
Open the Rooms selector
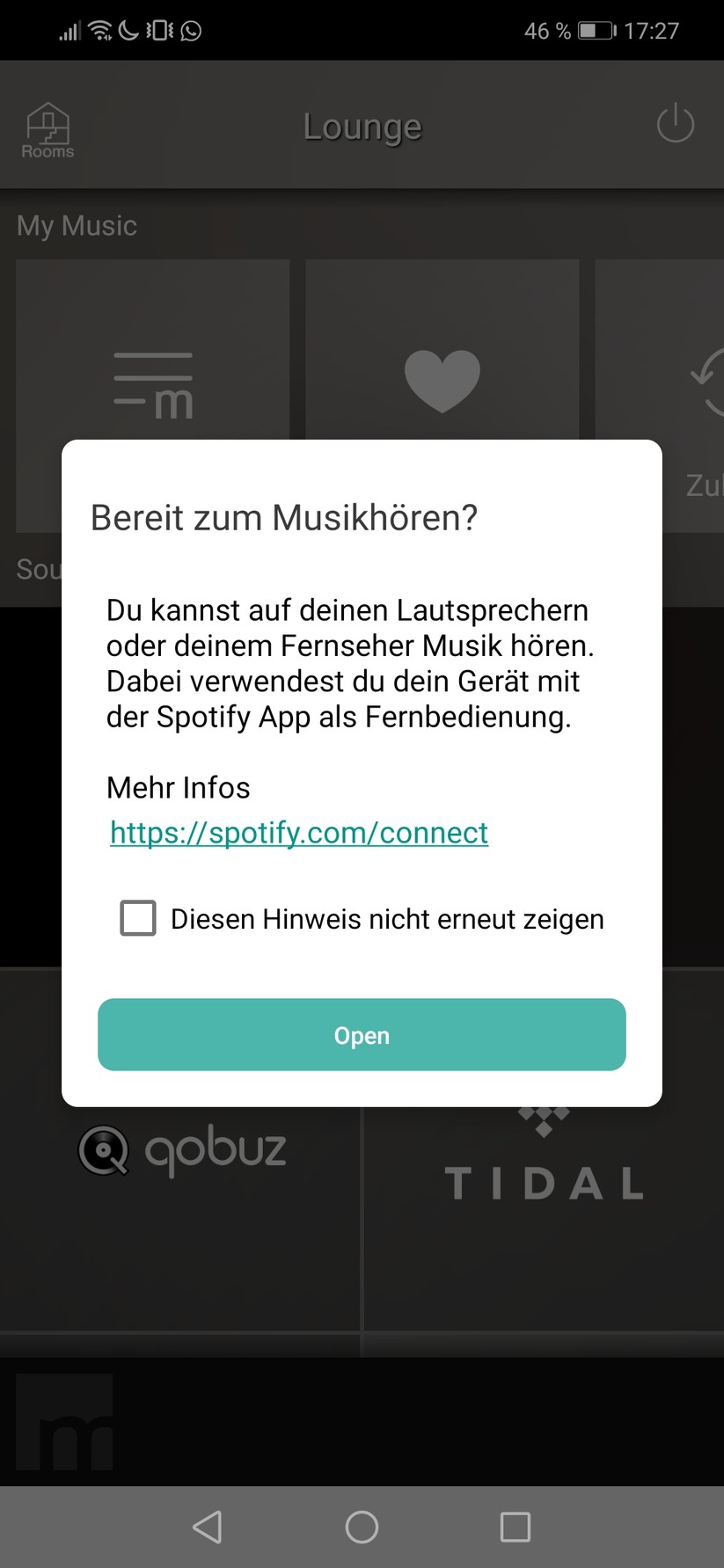point(48,129)
